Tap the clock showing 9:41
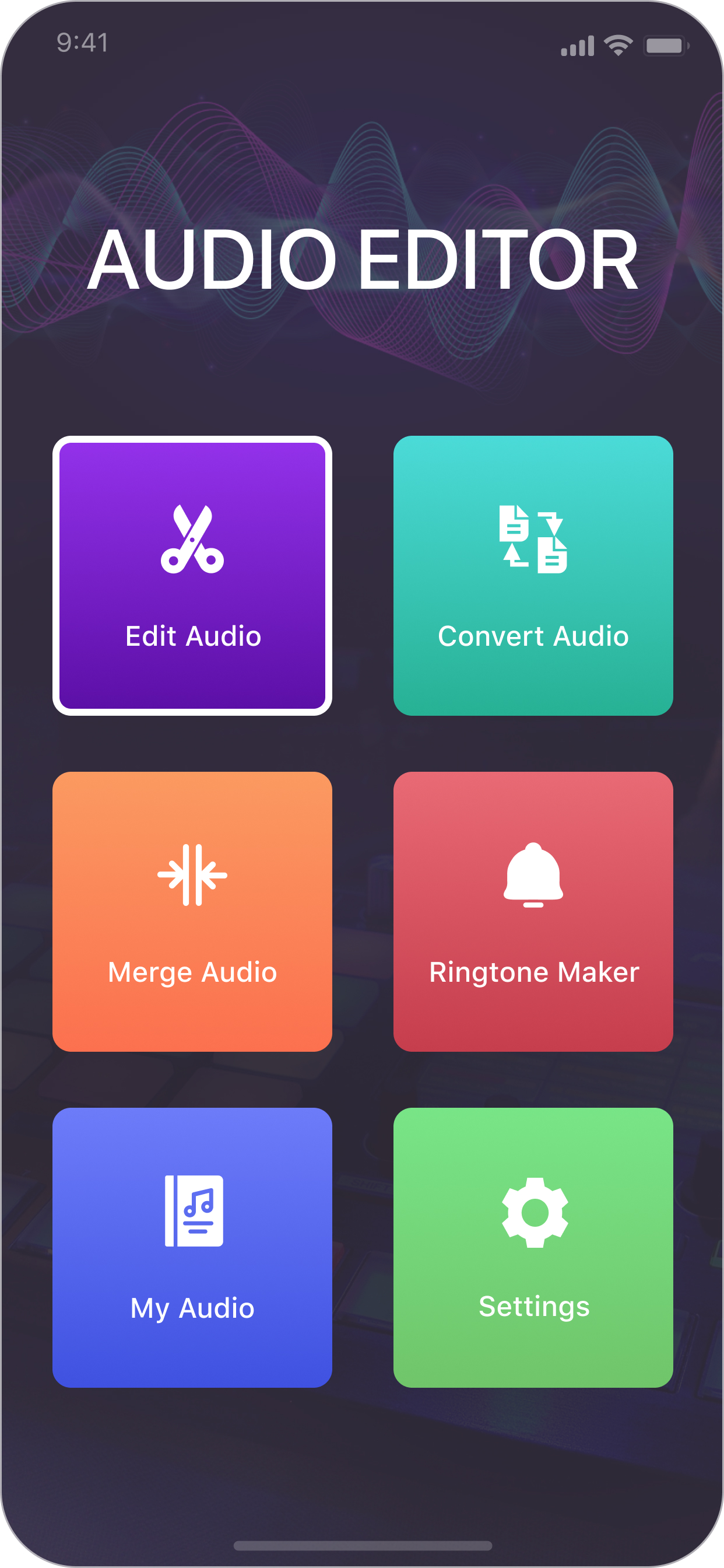Viewport: 724px width, 1568px height. 82,43
